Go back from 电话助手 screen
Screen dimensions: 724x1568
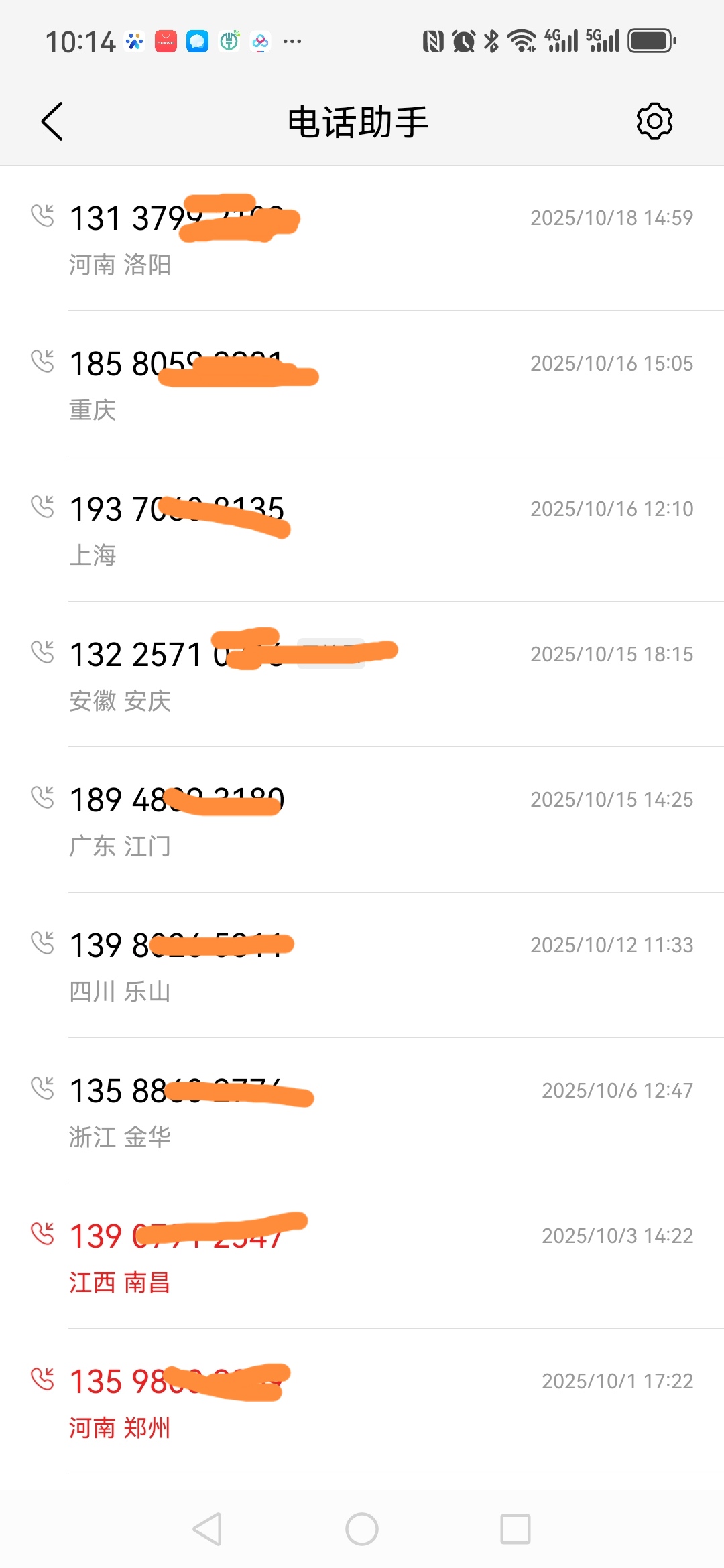coord(52,122)
